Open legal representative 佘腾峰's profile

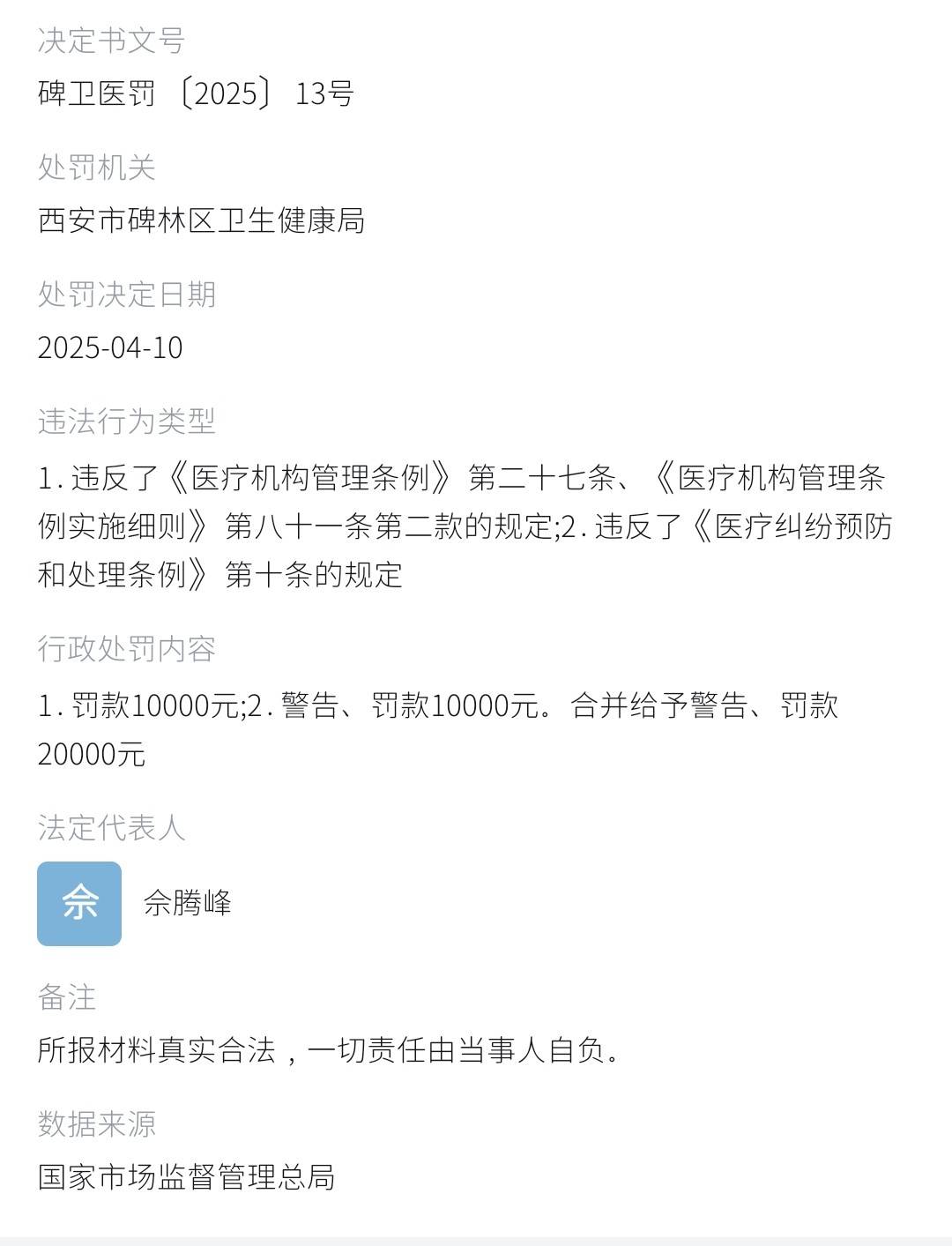[187, 903]
